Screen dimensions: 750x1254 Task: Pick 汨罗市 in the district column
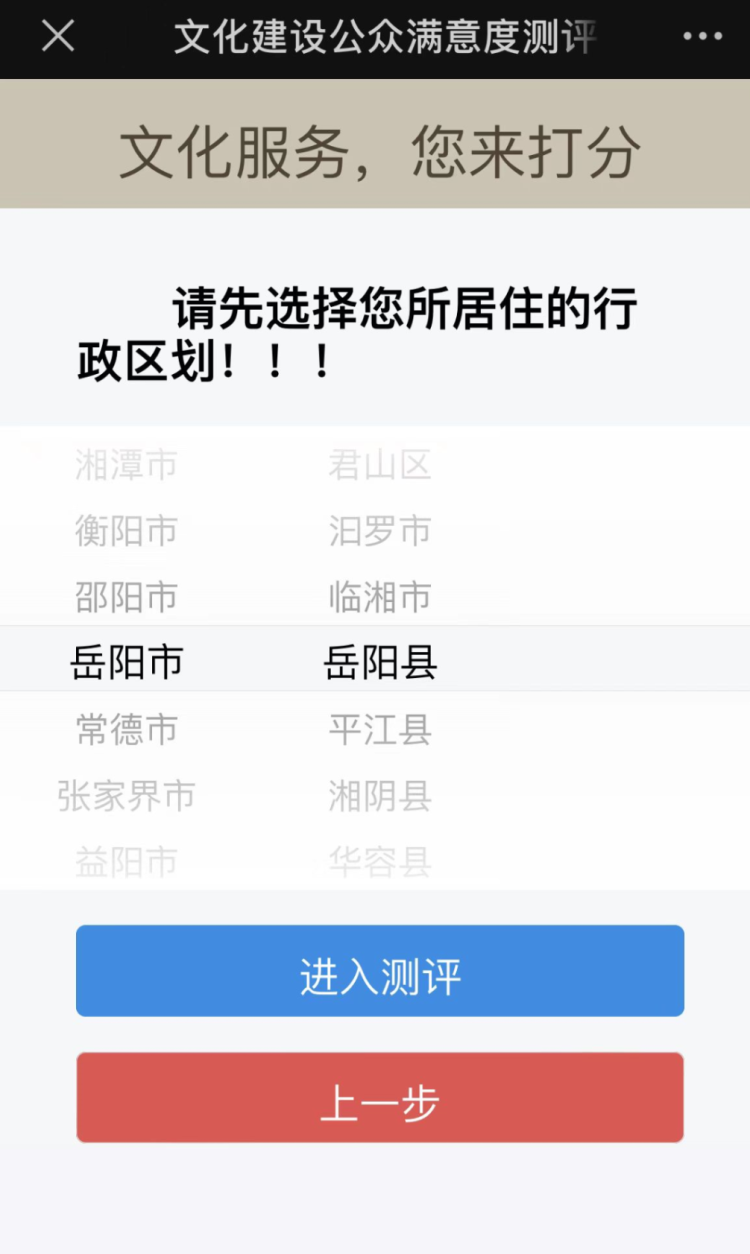(380, 531)
